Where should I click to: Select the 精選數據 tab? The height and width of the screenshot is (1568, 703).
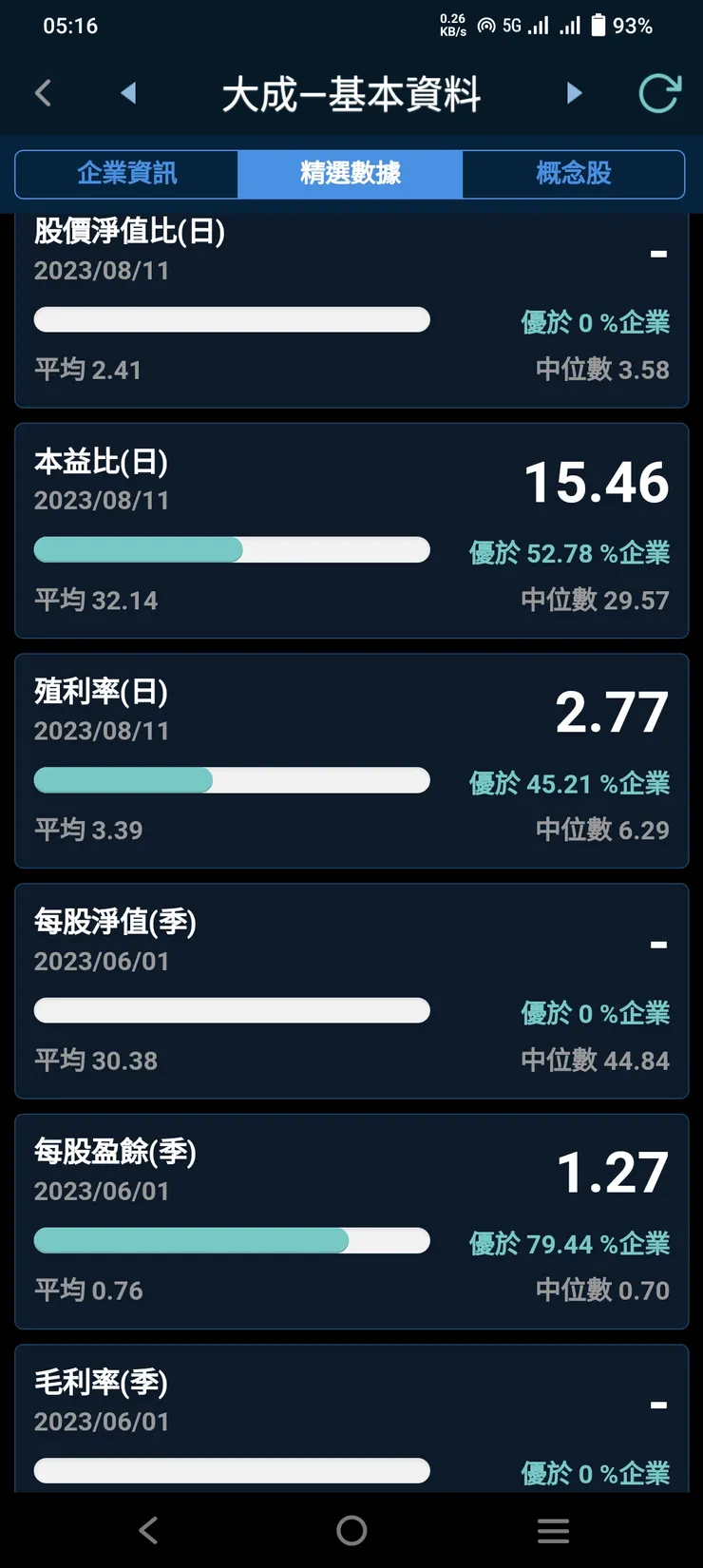(349, 173)
